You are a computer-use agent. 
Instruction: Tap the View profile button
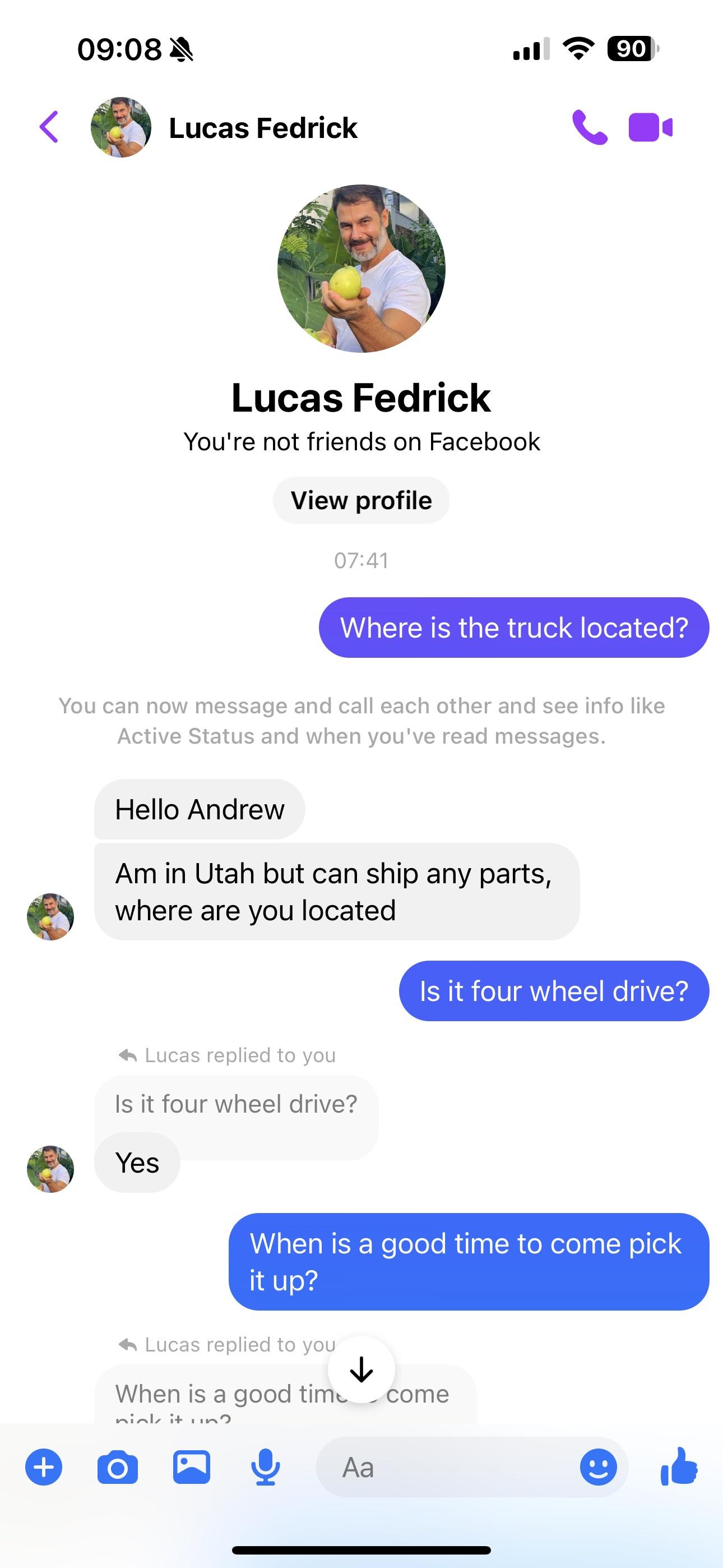click(x=361, y=500)
